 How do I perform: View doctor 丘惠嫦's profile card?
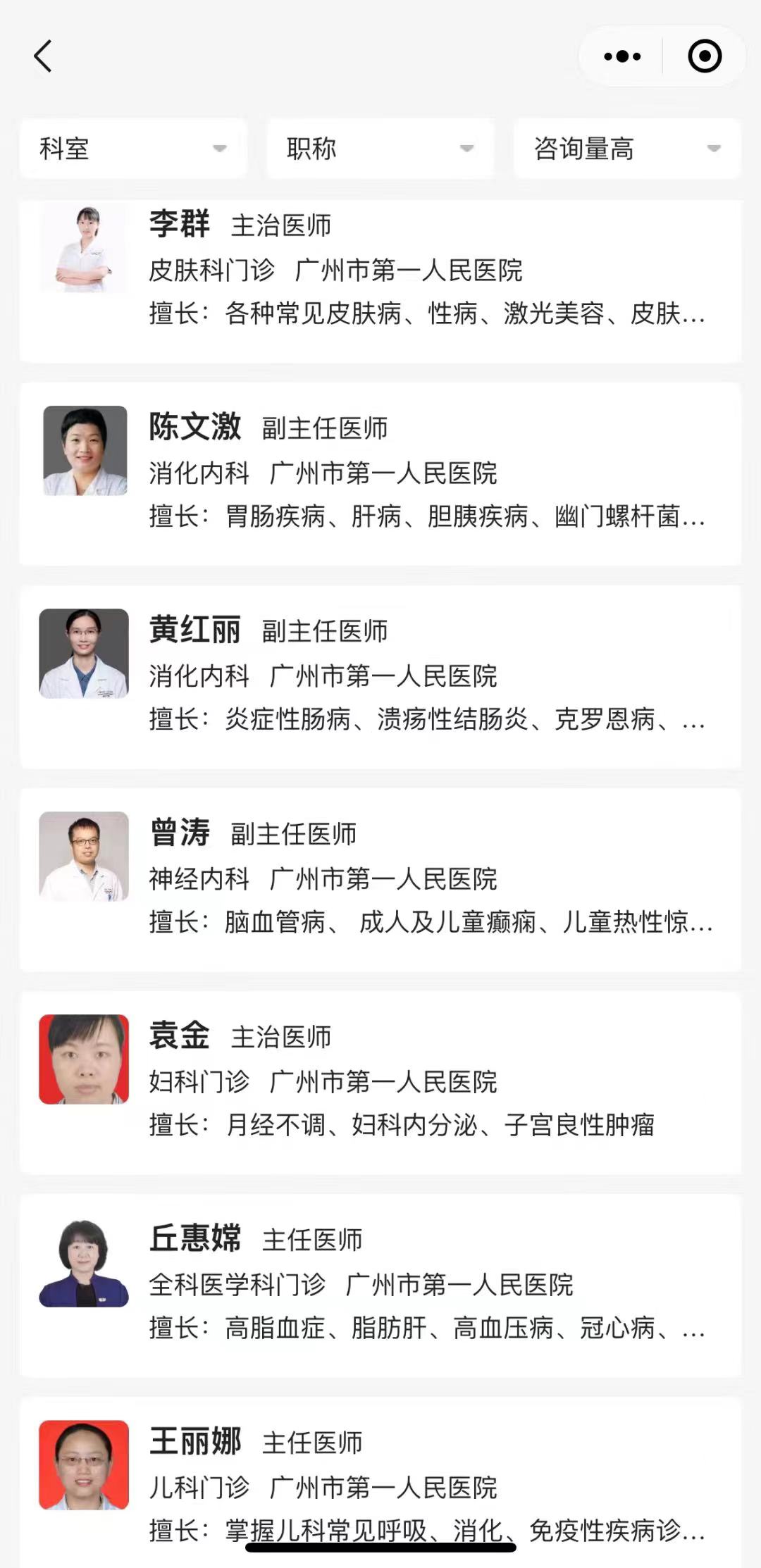pos(380,1285)
